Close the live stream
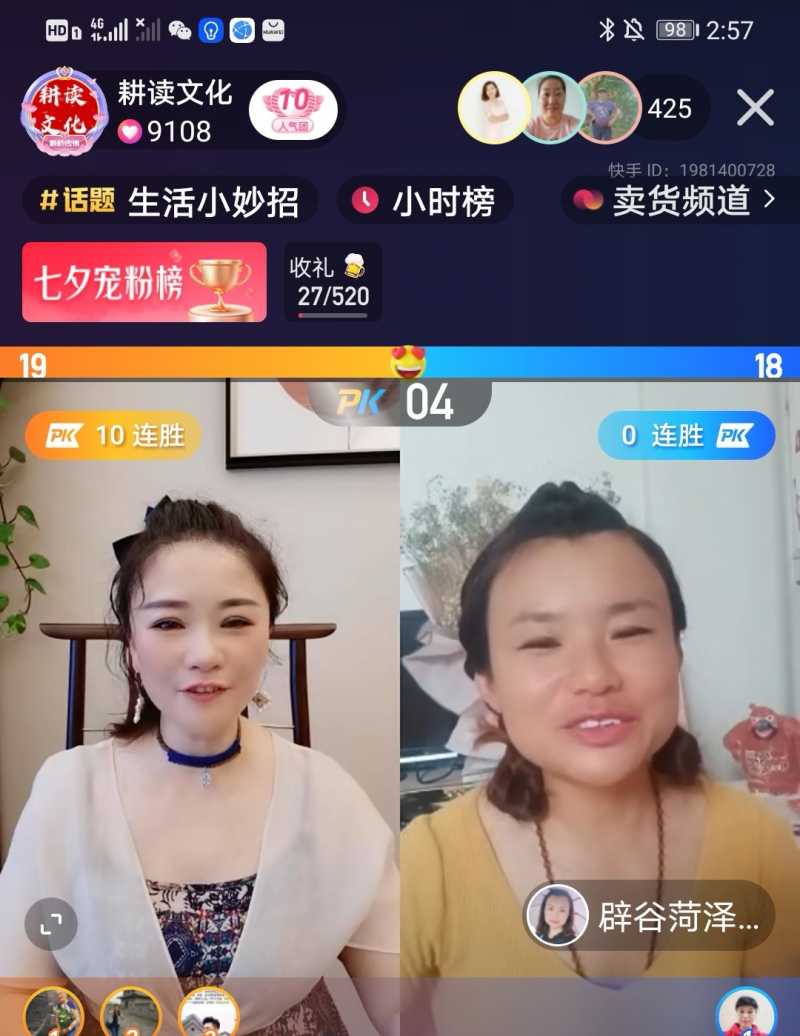800x1036 pixels. pyautogui.click(x=755, y=108)
